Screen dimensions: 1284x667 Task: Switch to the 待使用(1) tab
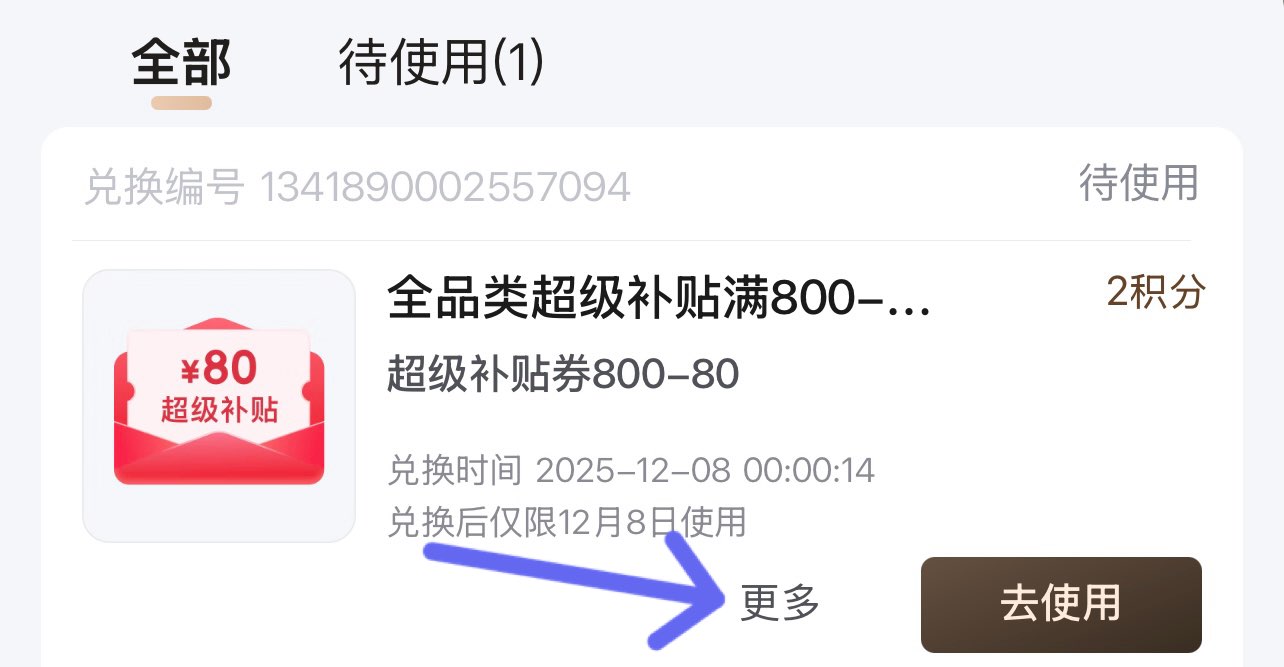coord(441,65)
